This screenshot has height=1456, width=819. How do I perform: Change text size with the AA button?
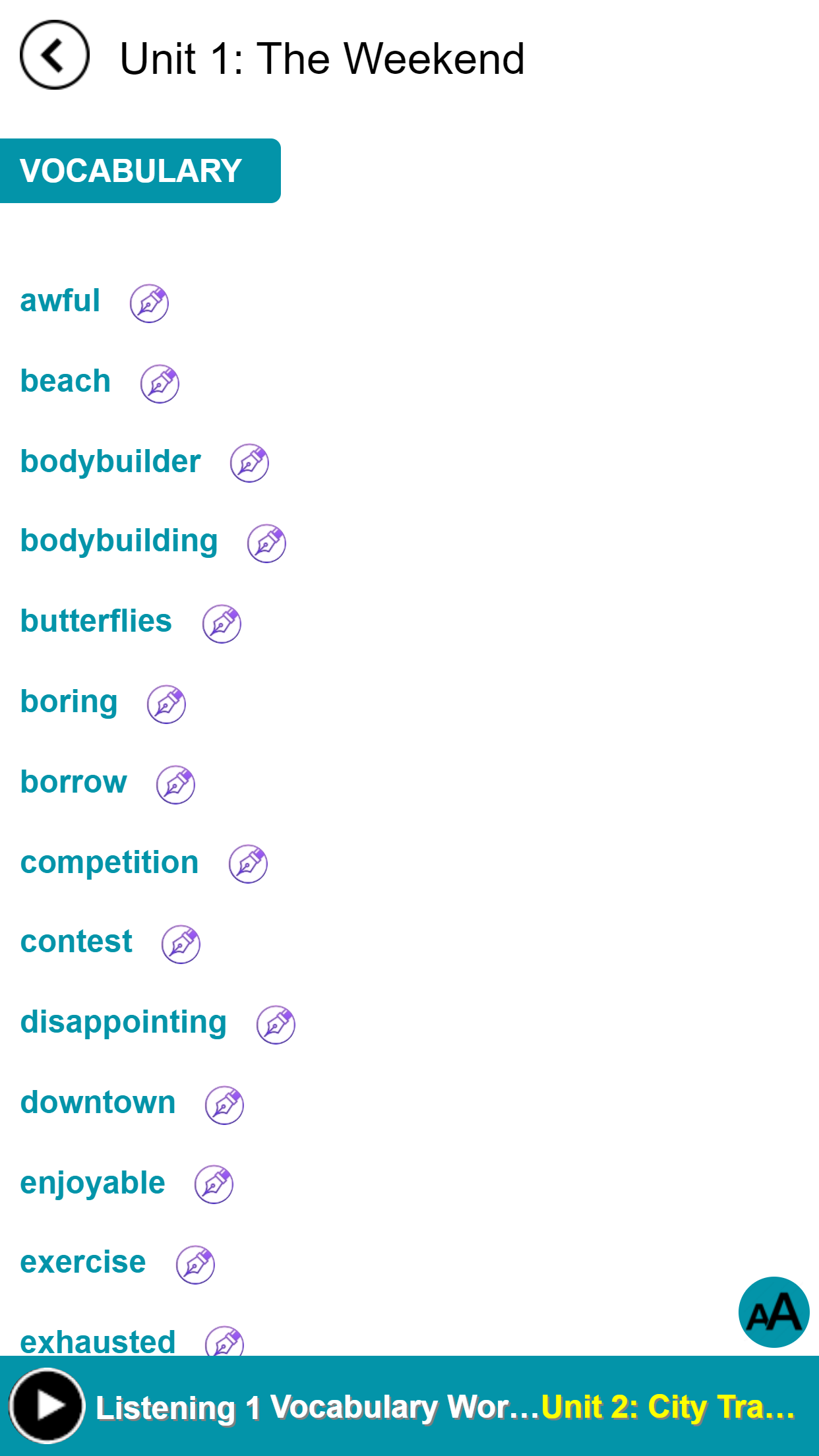[x=773, y=1312]
